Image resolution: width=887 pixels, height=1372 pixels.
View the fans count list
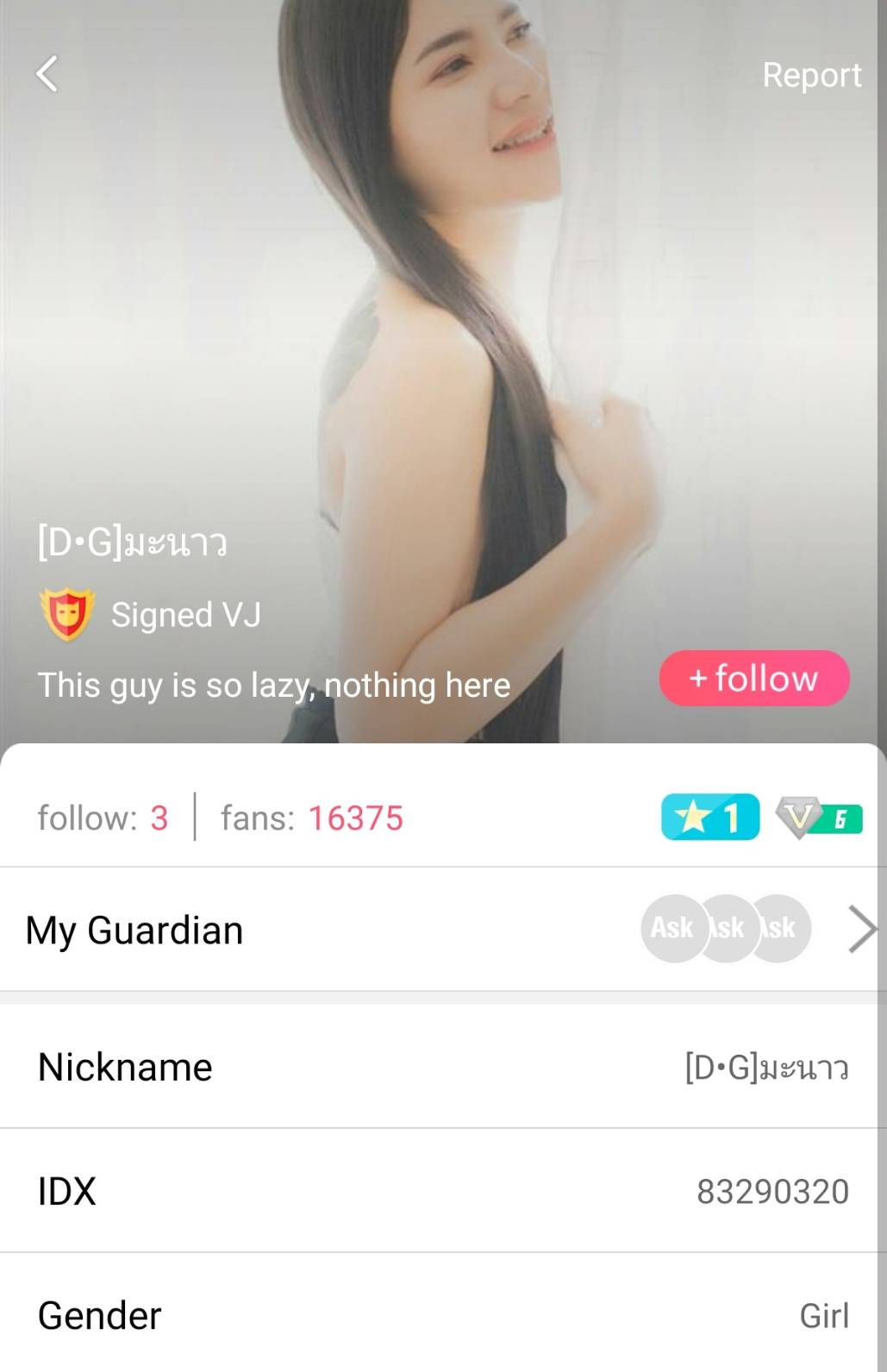click(x=312, y=818)
